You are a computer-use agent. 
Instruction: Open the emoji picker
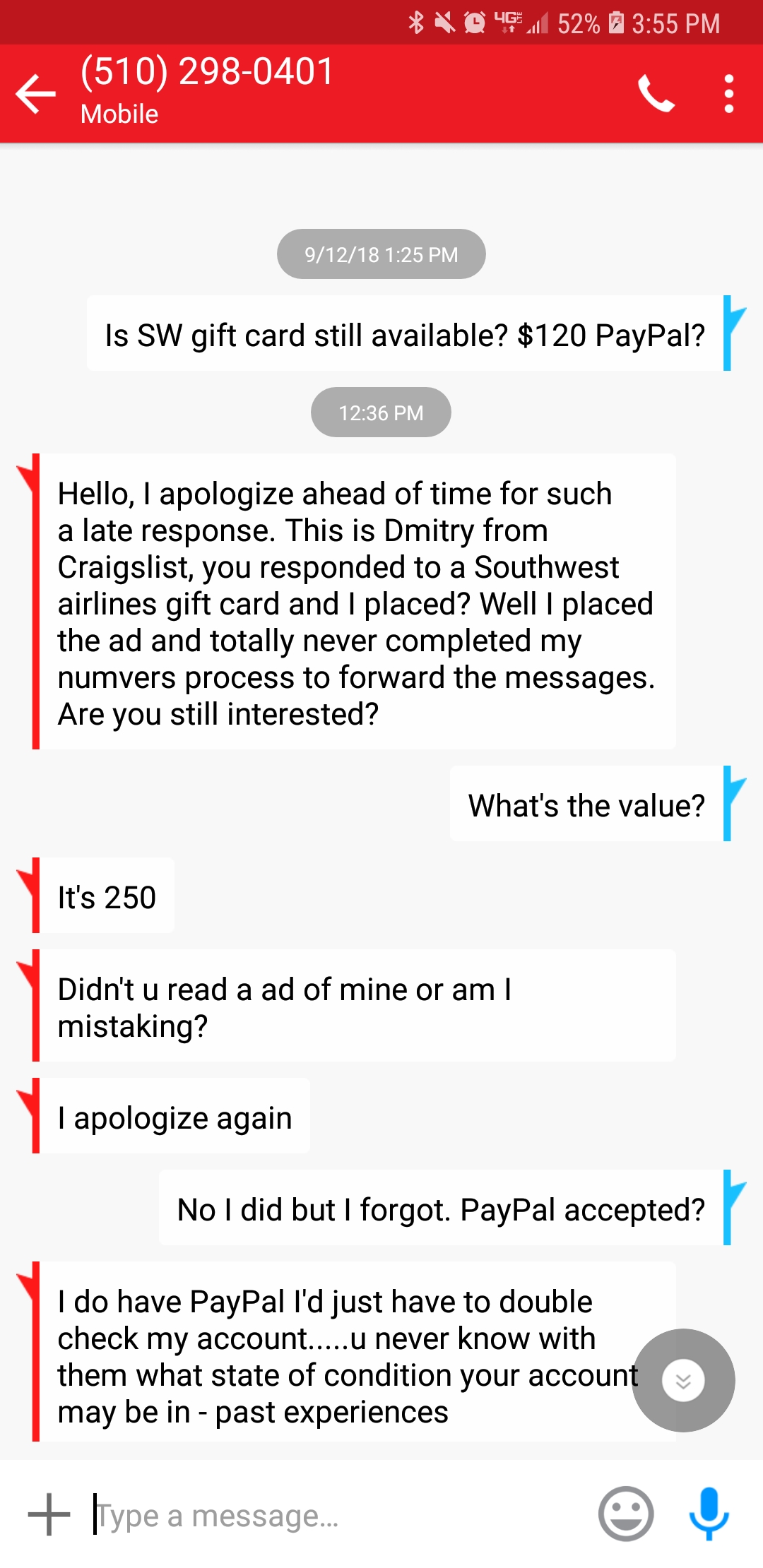tap(626, 1514)
